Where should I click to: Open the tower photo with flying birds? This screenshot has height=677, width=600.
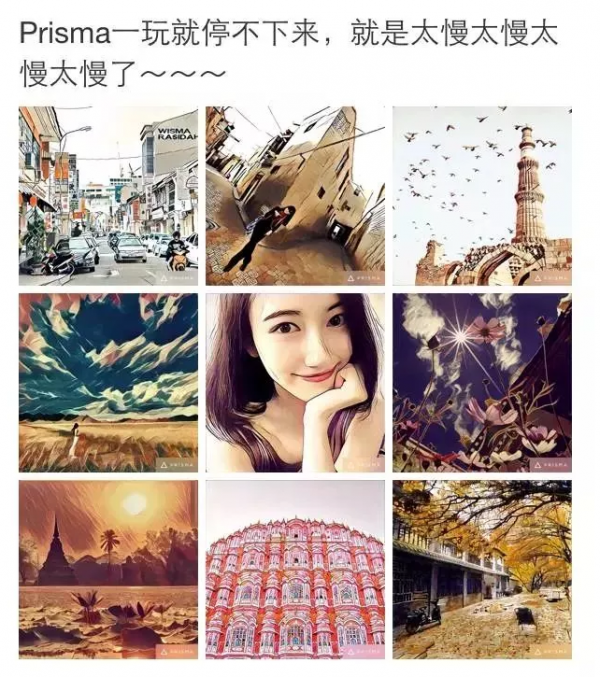481,195
